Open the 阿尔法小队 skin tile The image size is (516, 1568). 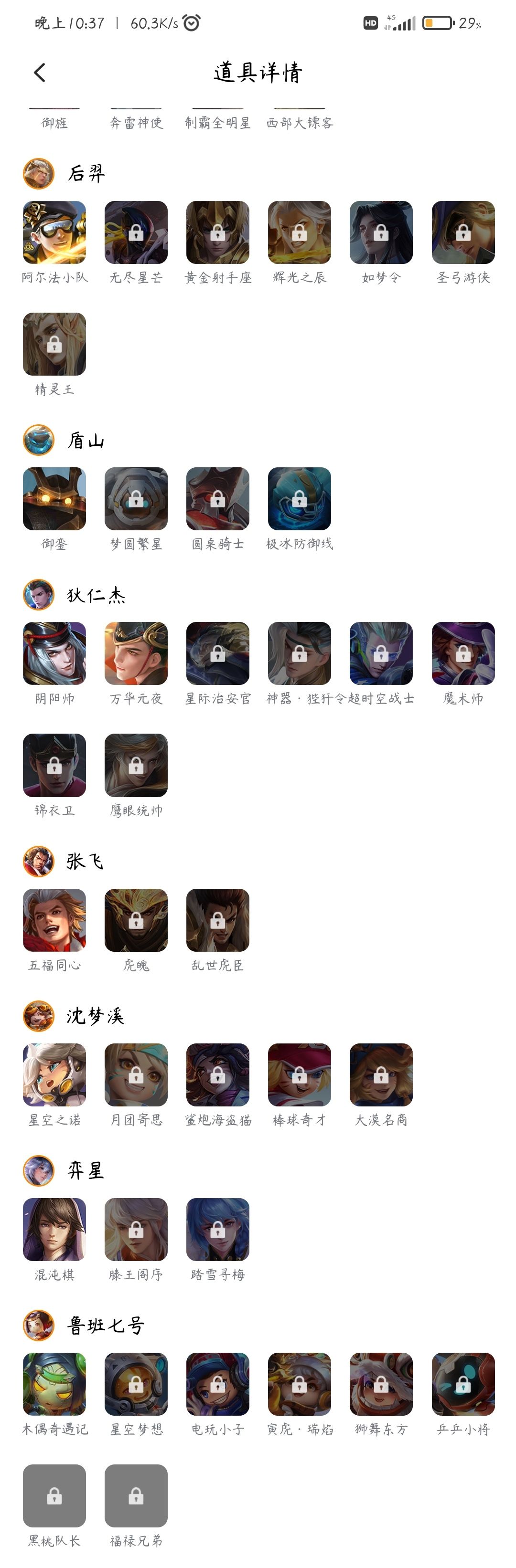pyautogui.click(x=54, y=232)
